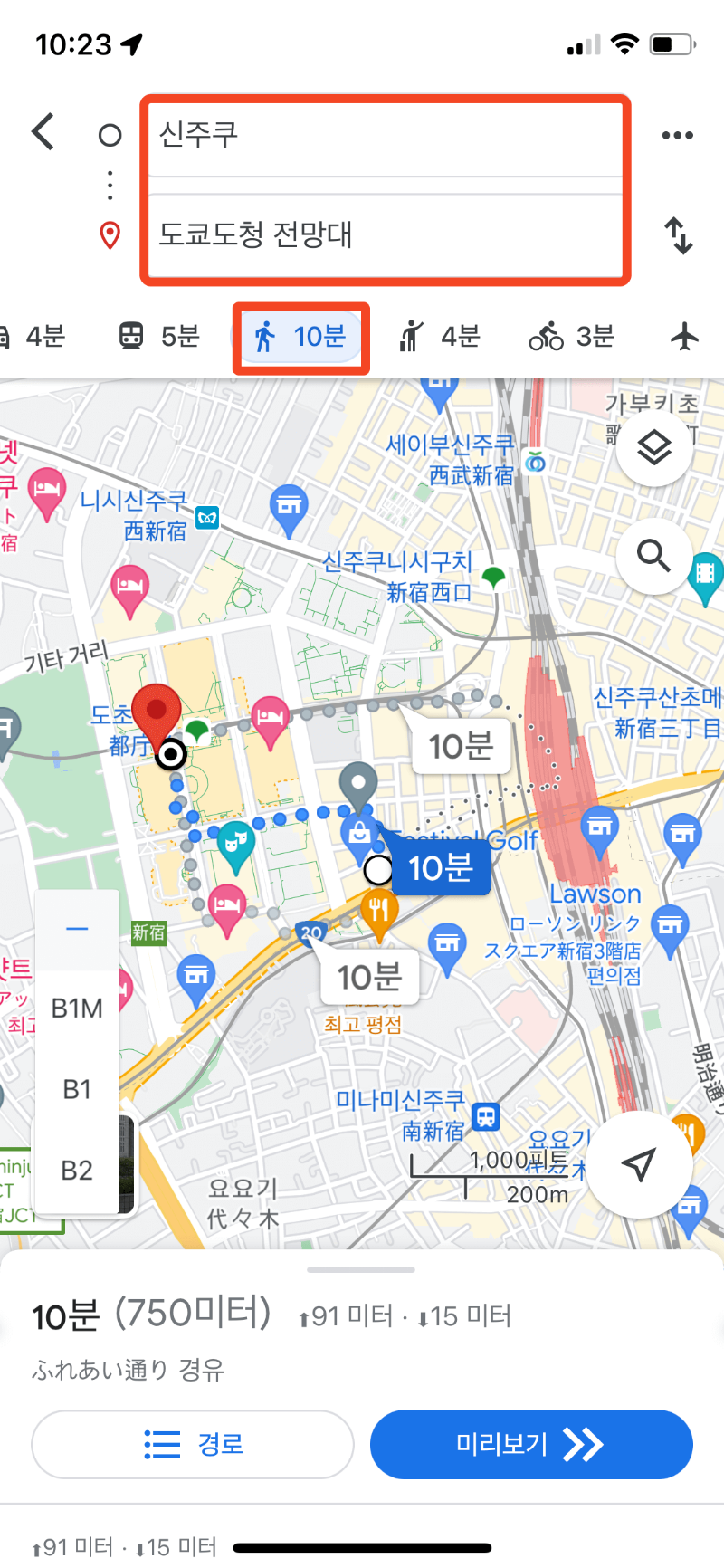Viewport: 724px width, 1568px height.
Task: Open the 경로 step-by-step list
Action: point(191,1445)
